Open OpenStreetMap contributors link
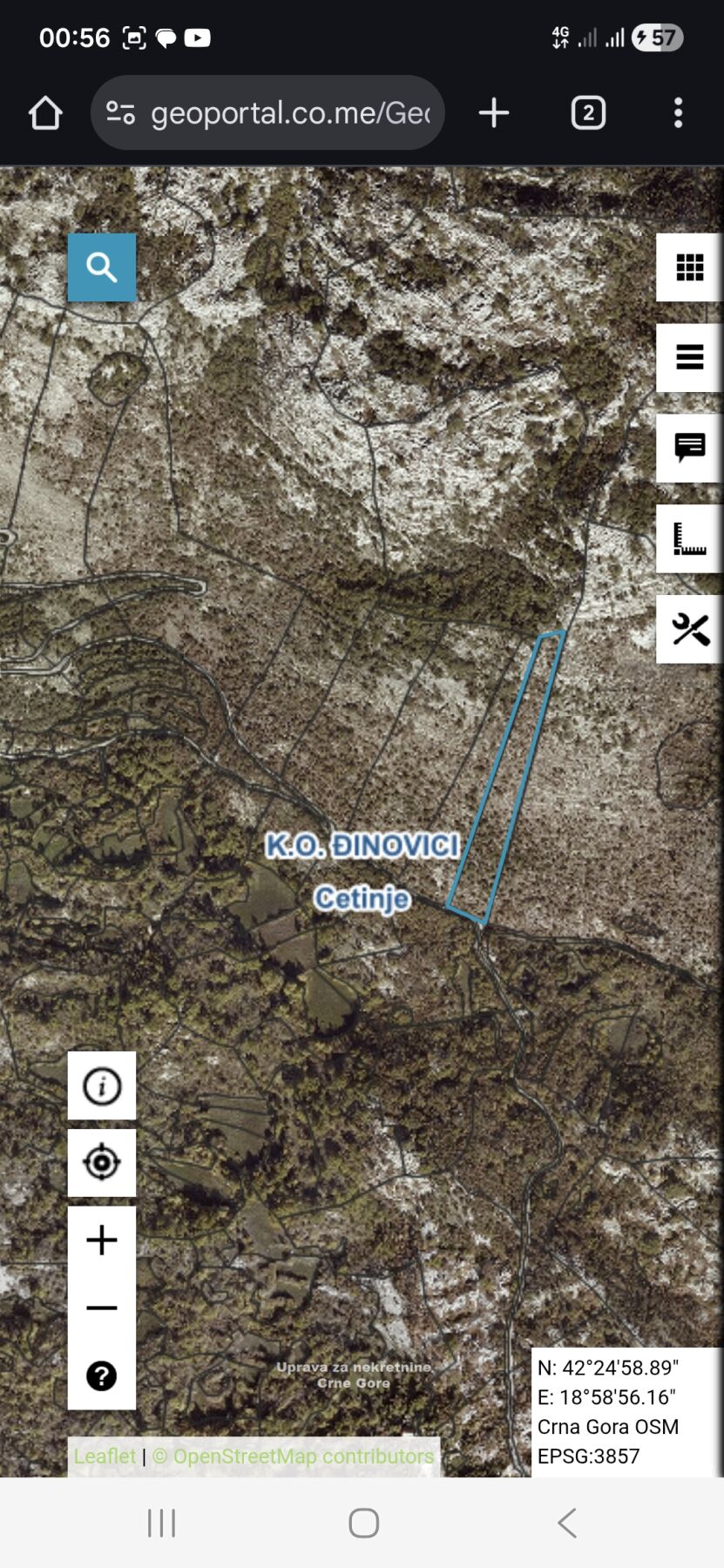Screen dimensions: 724x1568 point(293,1456)
